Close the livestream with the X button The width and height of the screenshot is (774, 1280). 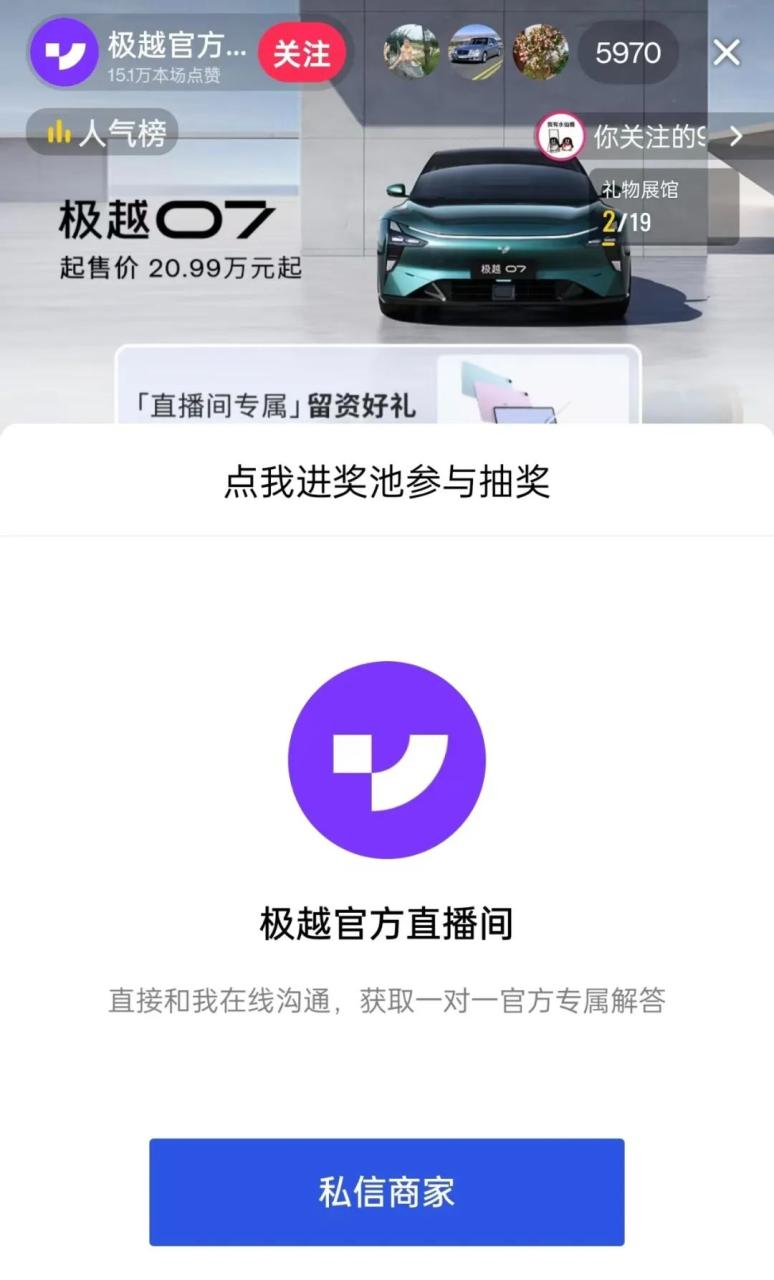pos(727,54)
